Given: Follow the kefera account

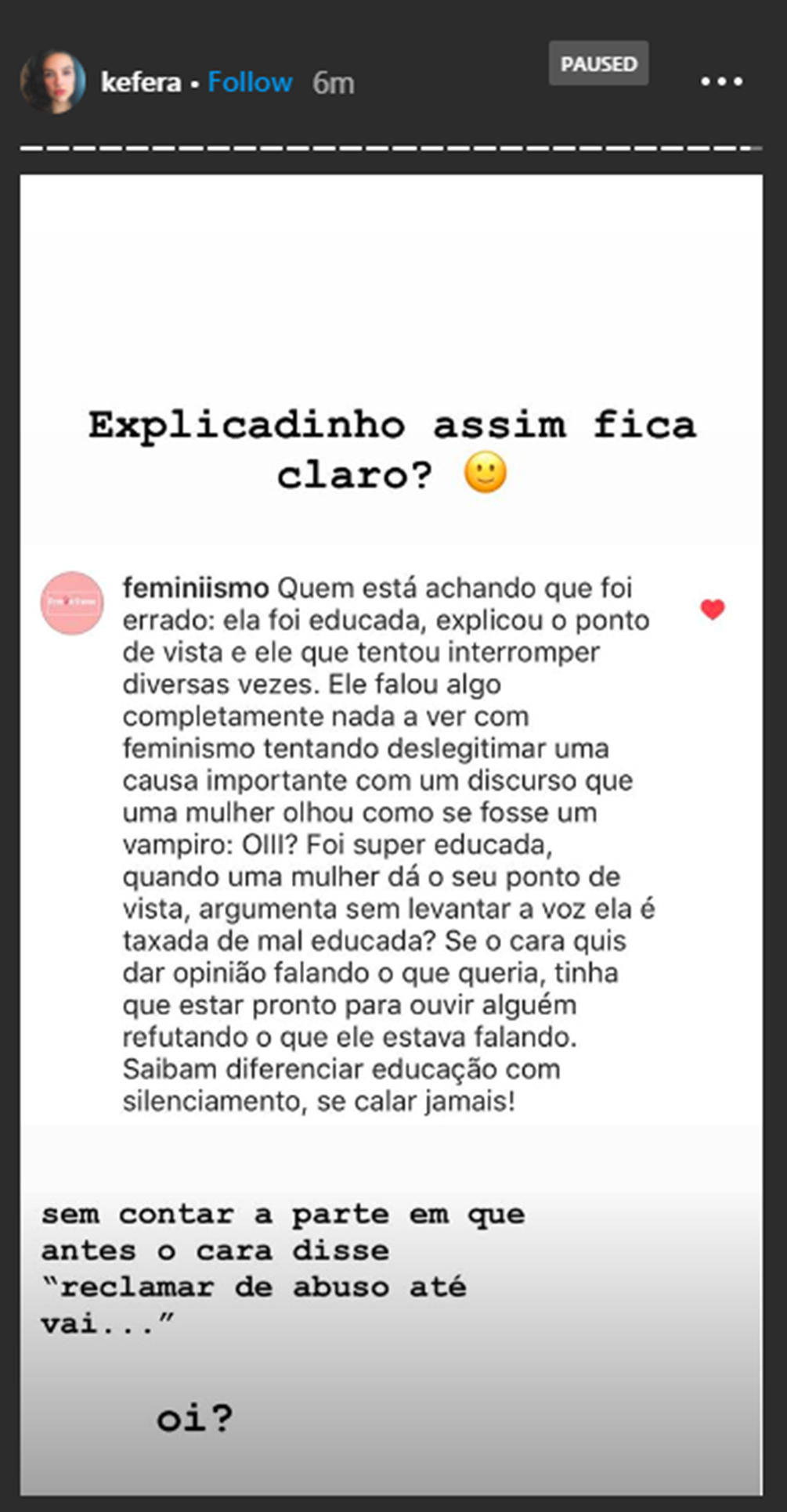Looking at the screenshot, I should pos(250,82).
